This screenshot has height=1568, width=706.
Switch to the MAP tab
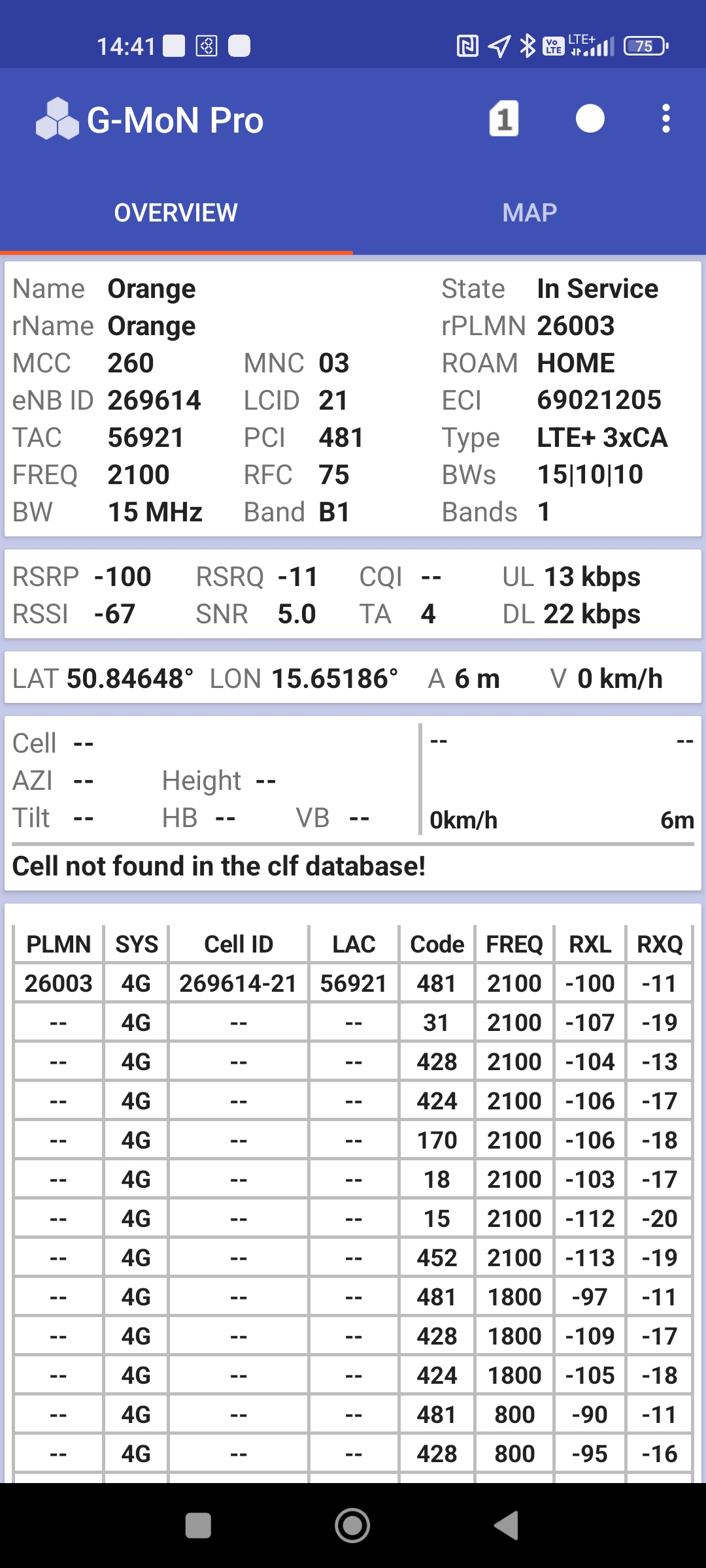pos(529,213)
